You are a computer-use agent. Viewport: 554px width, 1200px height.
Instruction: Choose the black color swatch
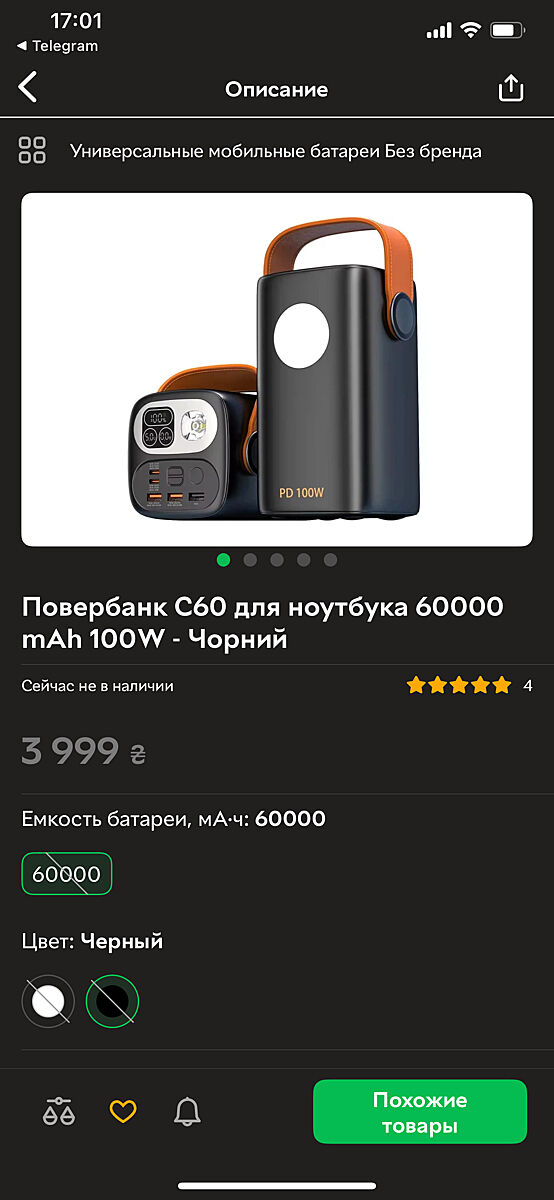[x=112, y=1001]
